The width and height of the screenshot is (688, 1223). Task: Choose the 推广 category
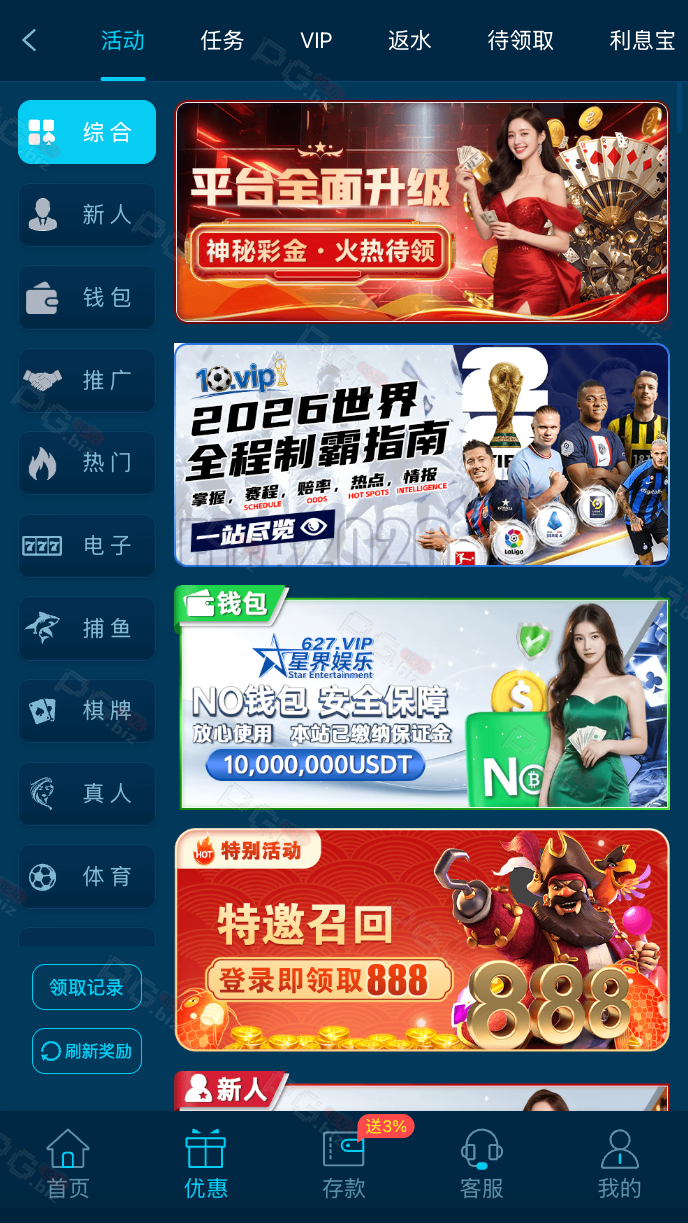pos(87,380)
